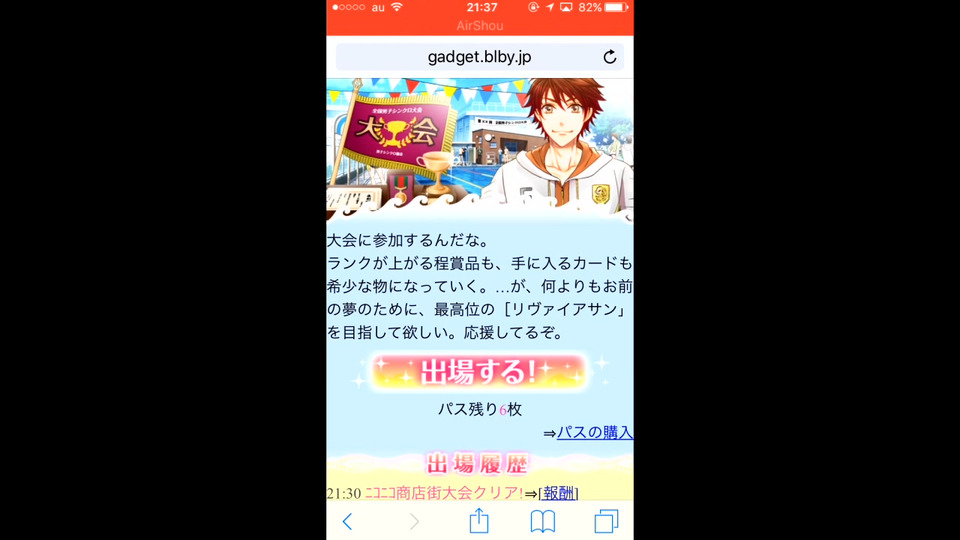The image size is (960, 540).
Task: Tap the gadget.blby.jp address bar
Action: 478,57
